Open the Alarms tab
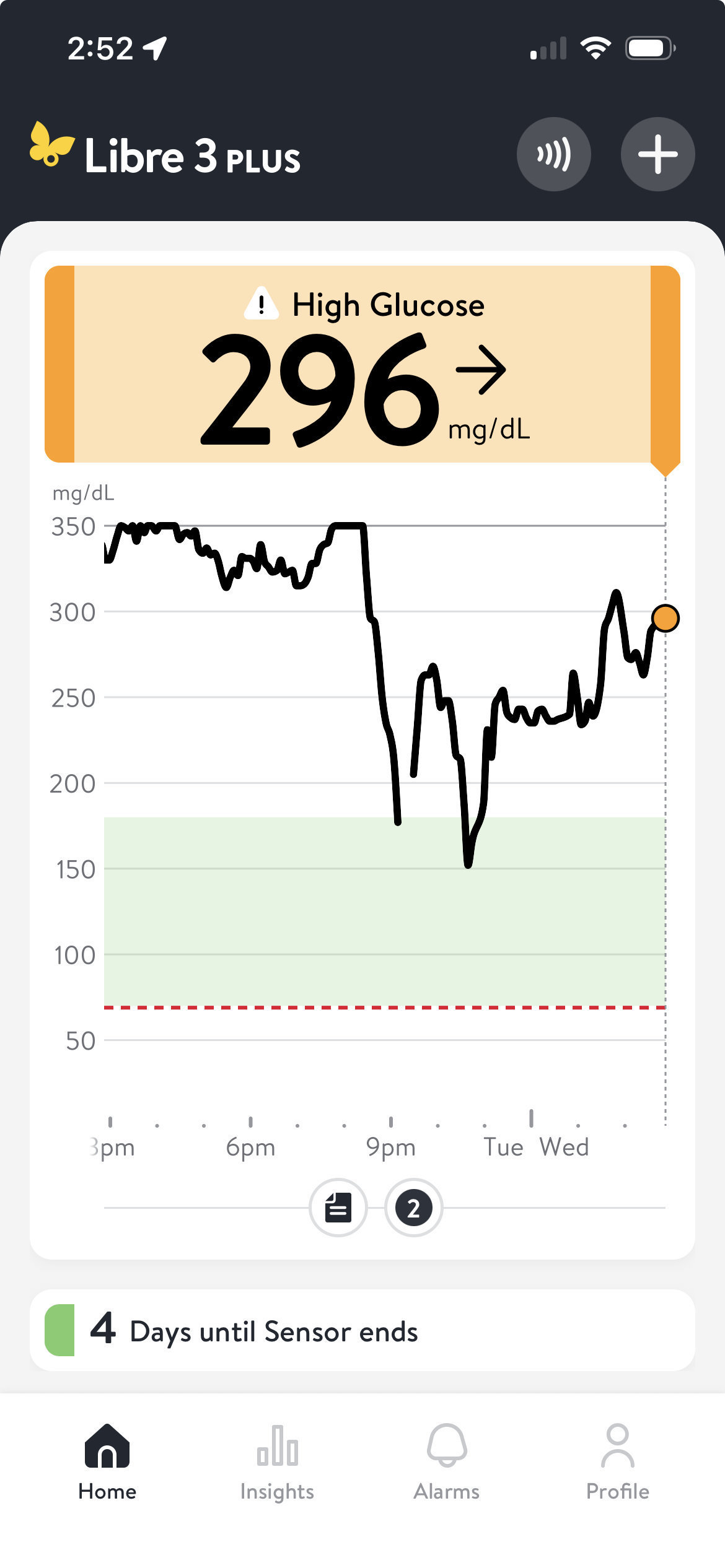725x1568 pixels. [447, 1461]
